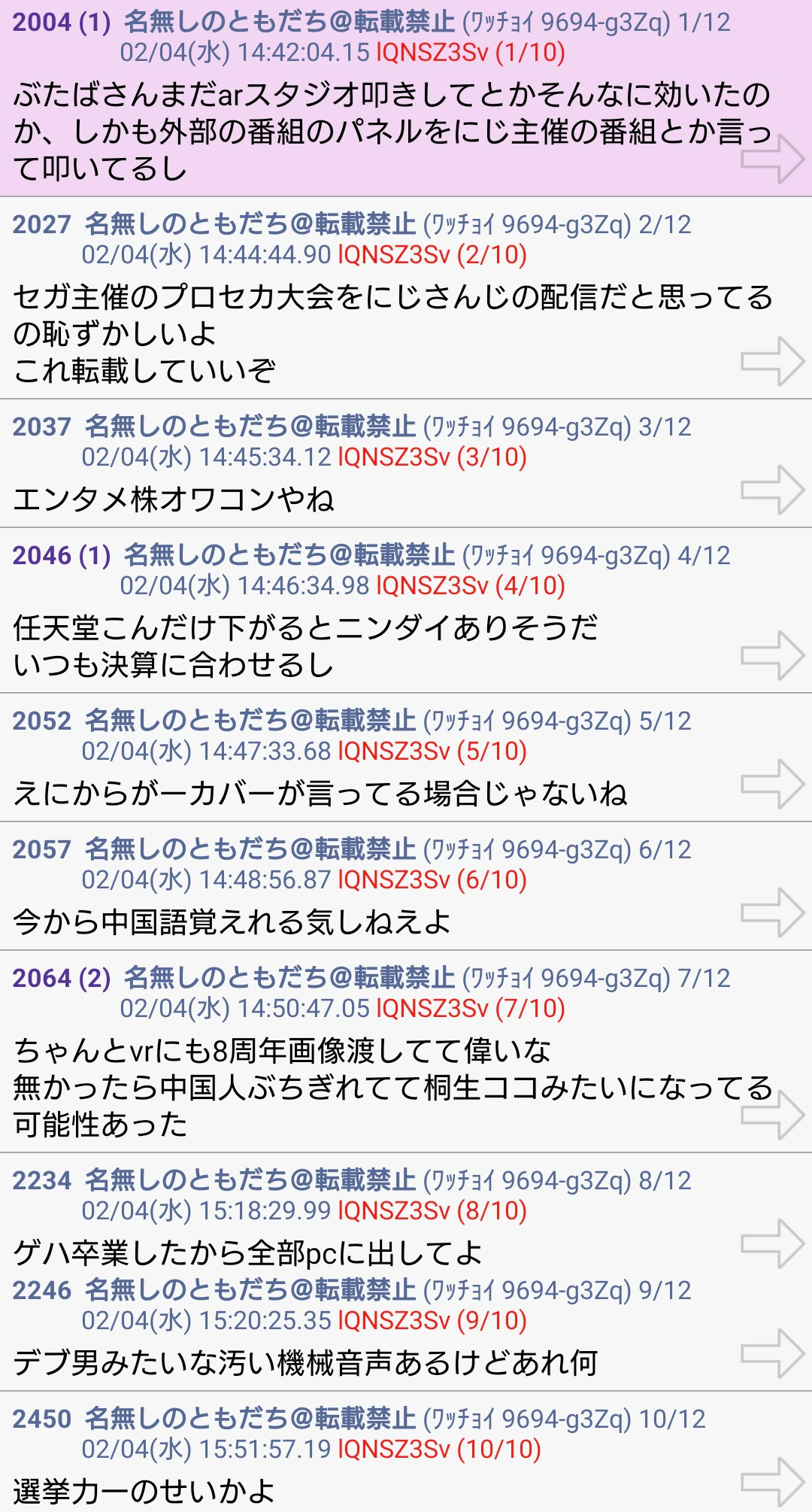
Task: Tap the arrow icon on post 2057
Action: (x=772, y=912)
